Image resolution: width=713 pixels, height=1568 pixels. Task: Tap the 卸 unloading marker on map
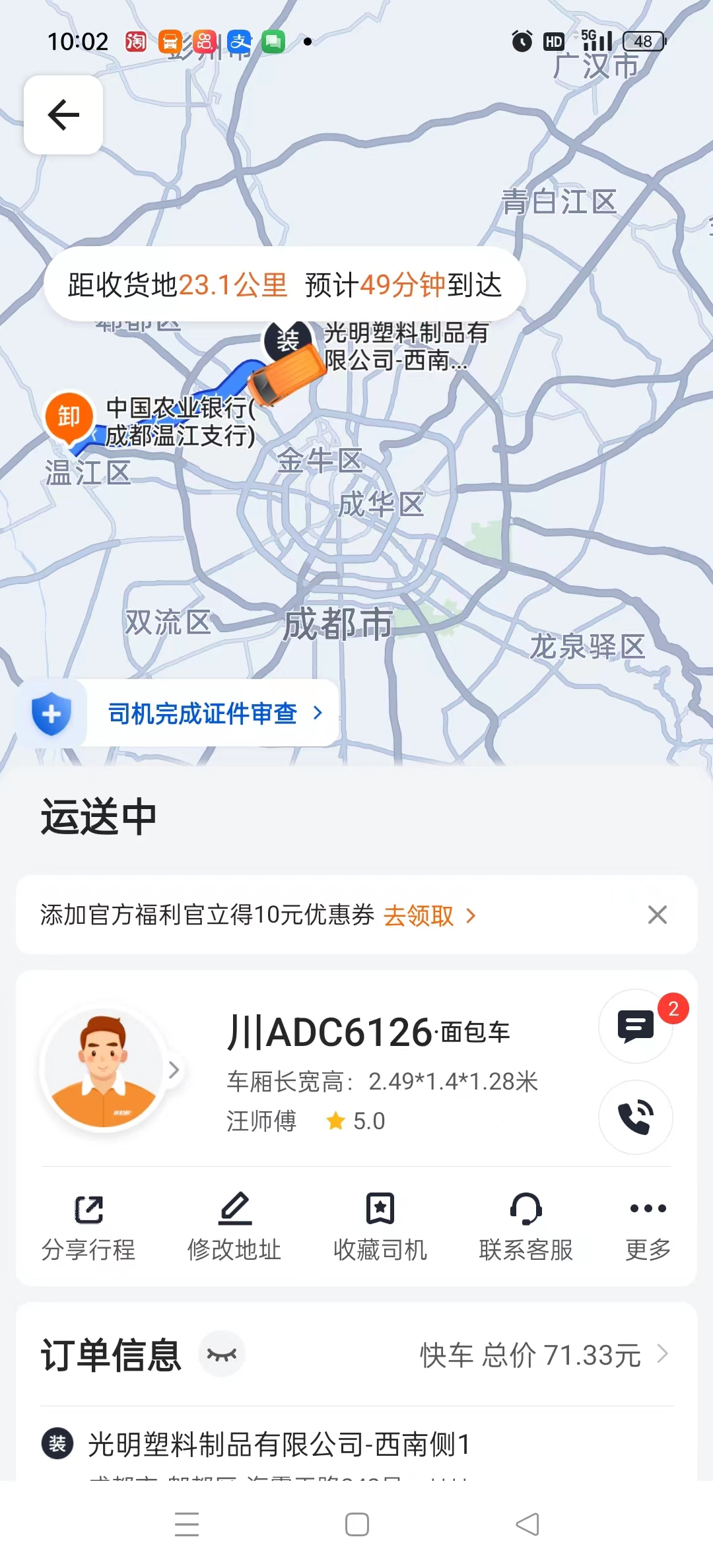point(69,417)
